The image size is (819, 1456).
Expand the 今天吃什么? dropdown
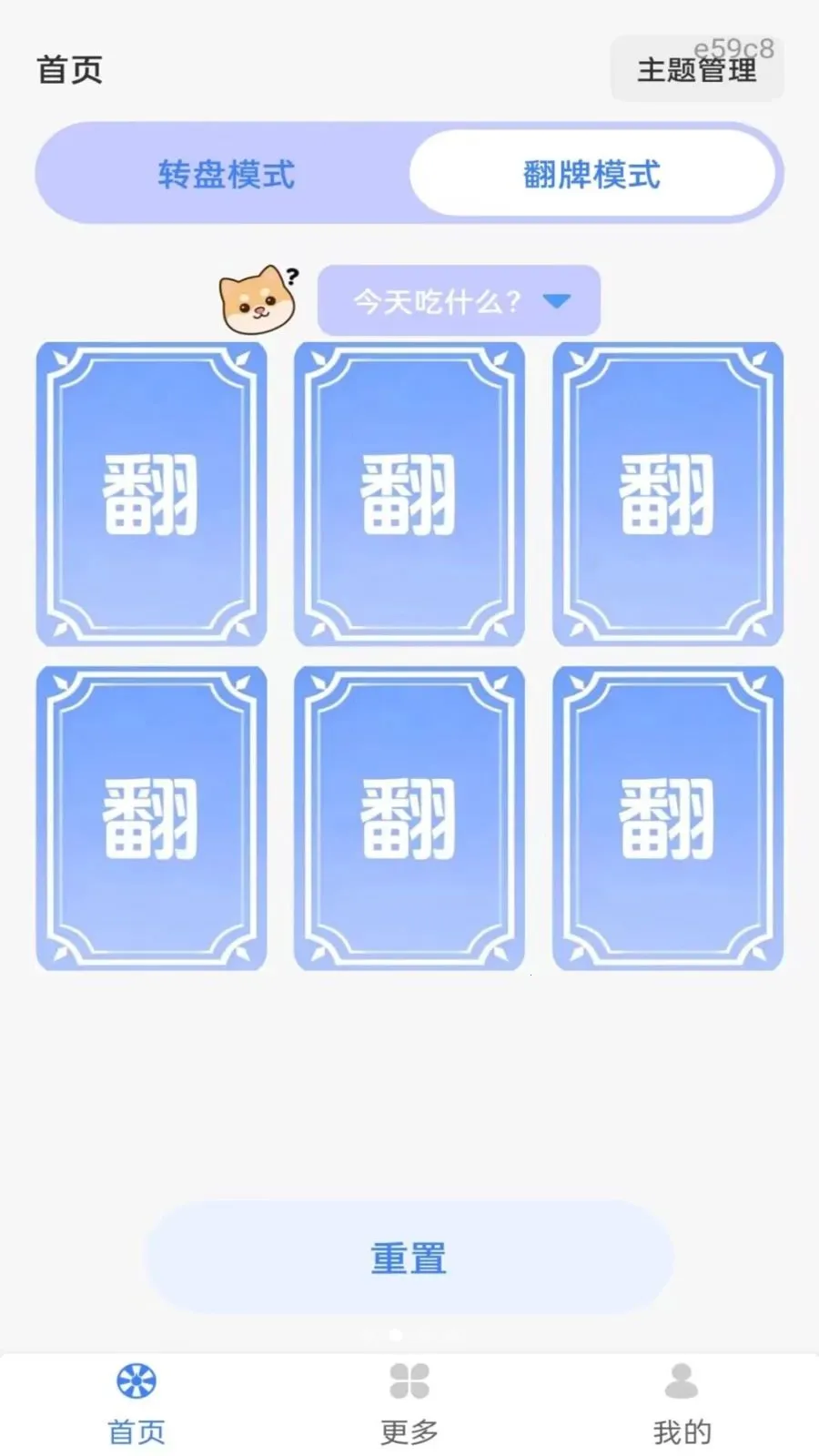(459, 300)
